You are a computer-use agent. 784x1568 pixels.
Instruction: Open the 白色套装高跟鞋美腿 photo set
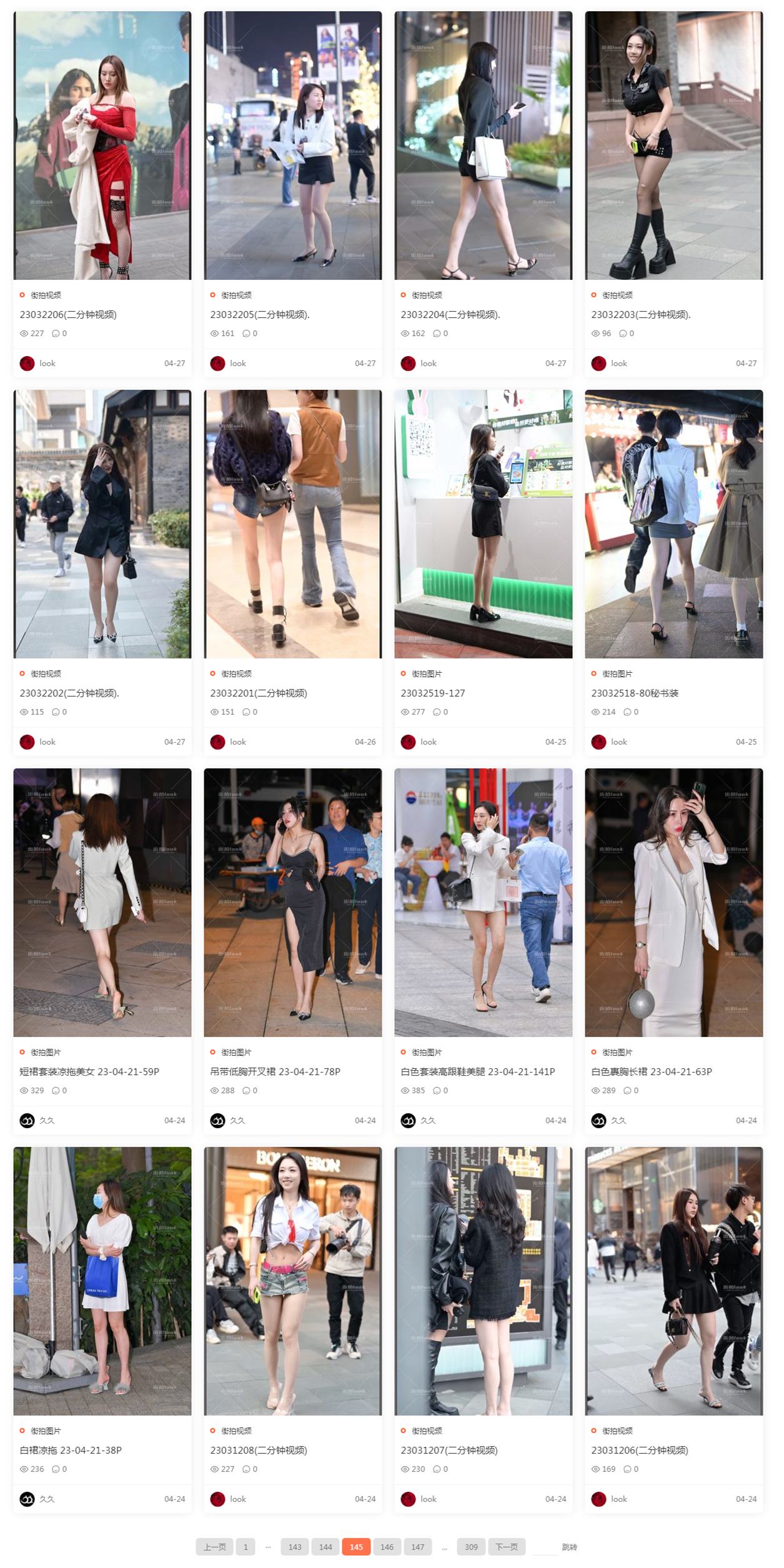tap(477, 1071)
